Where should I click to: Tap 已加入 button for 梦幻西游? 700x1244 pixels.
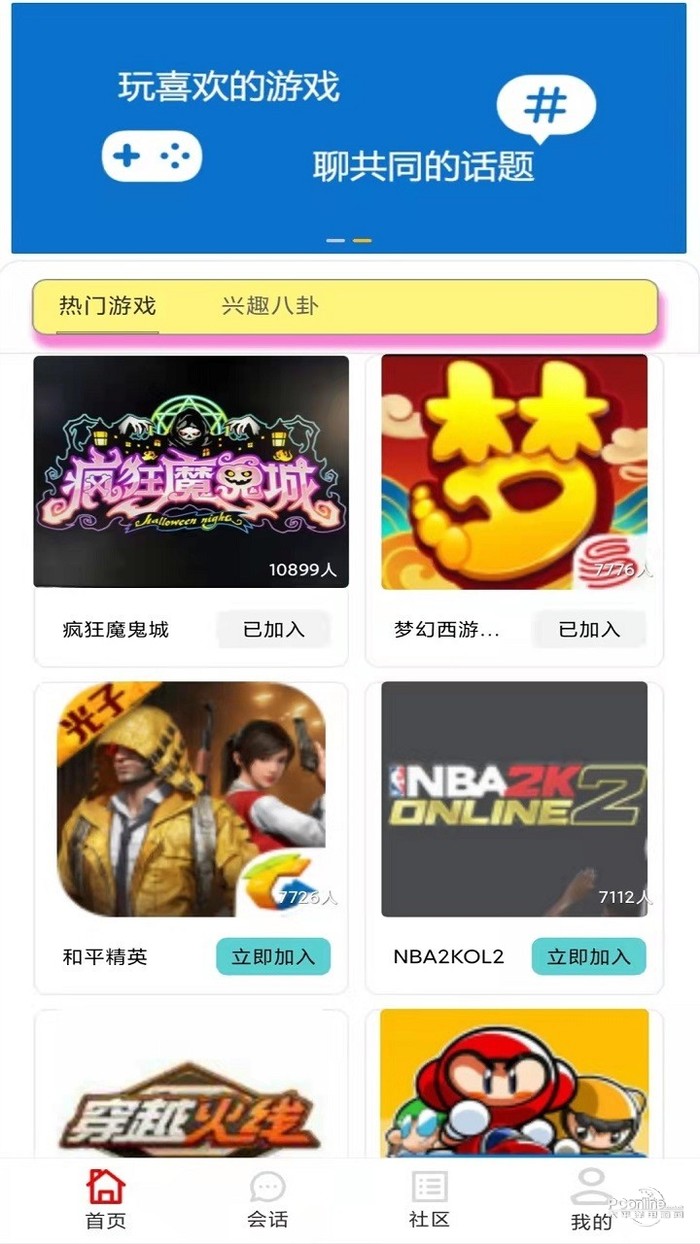pos(588,629)
